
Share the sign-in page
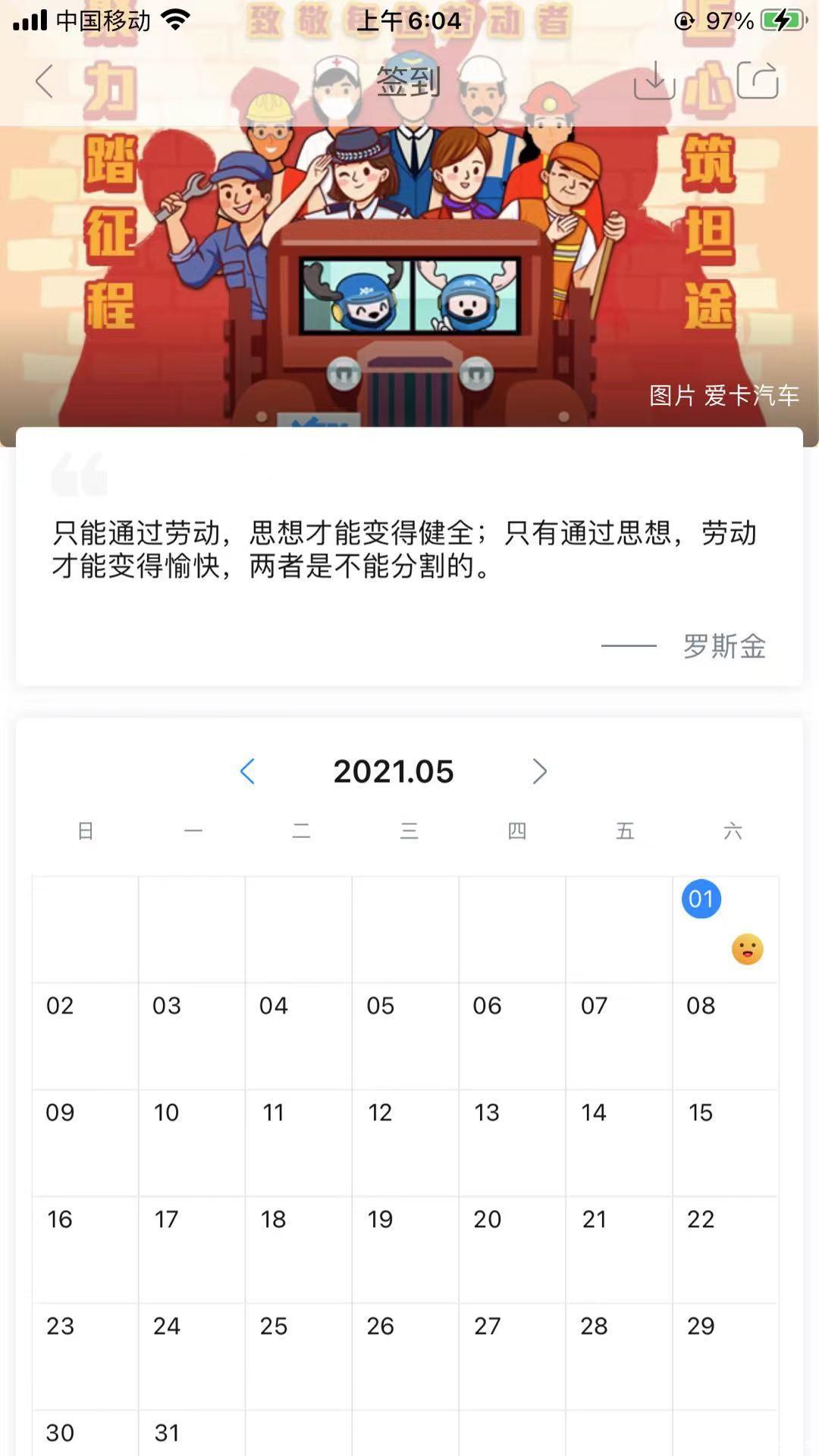point(758,80)
